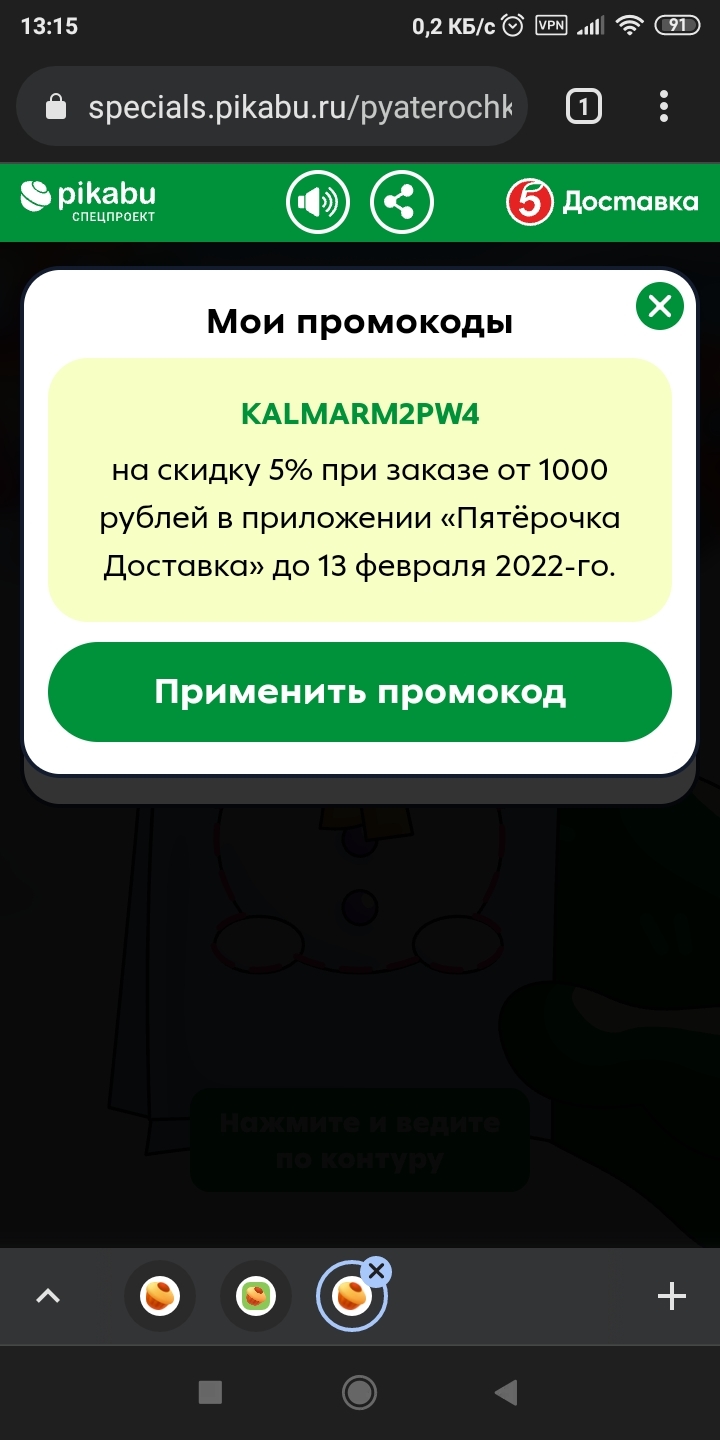Tap the Применить промокод button
The width and height of the screenshot is (720, 1440).
pos(360,692)
